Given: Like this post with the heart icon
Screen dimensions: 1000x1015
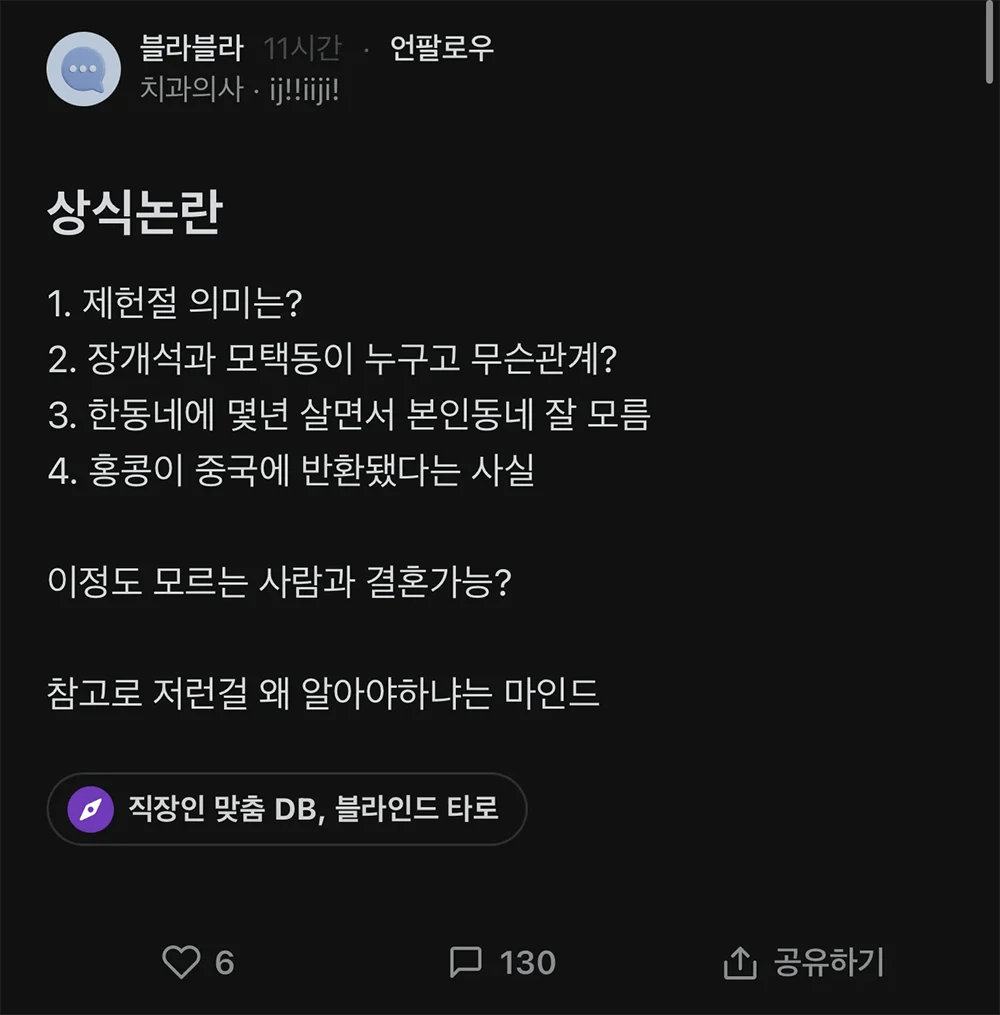Looking at the screenshot, I should click(182, 962).
